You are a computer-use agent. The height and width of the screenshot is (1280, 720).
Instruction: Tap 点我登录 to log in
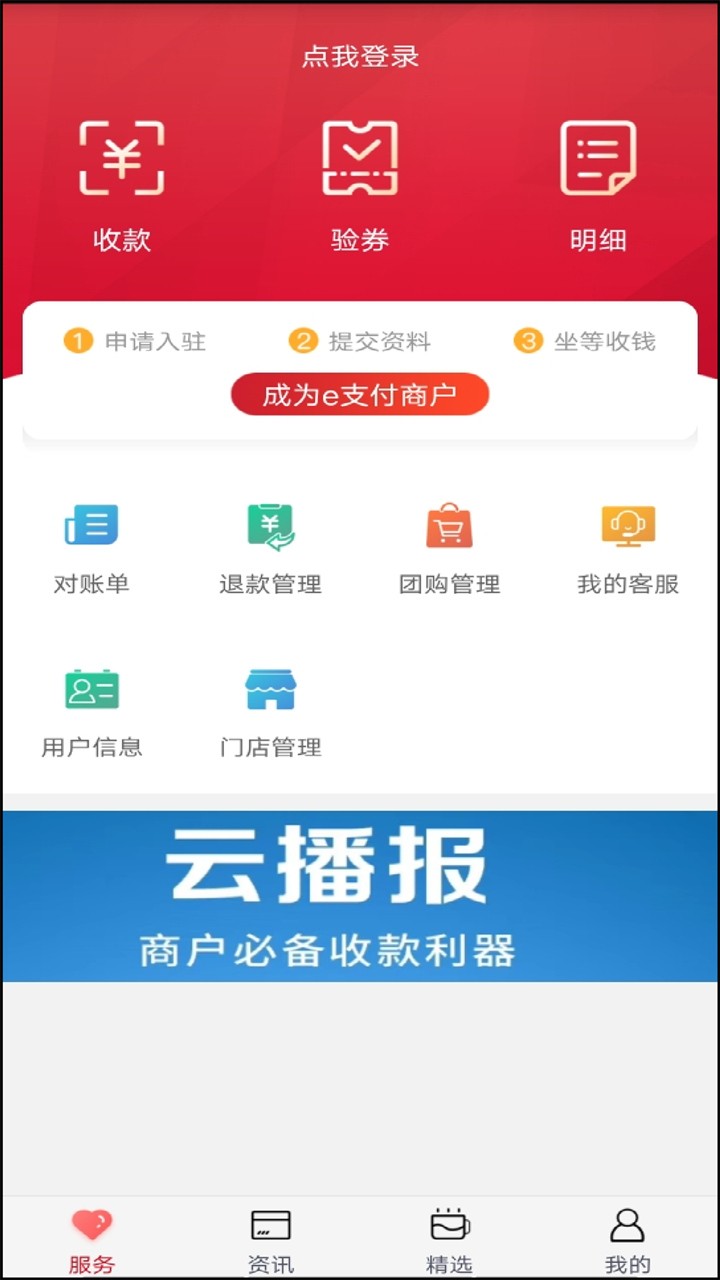click(x=360, y=57)
